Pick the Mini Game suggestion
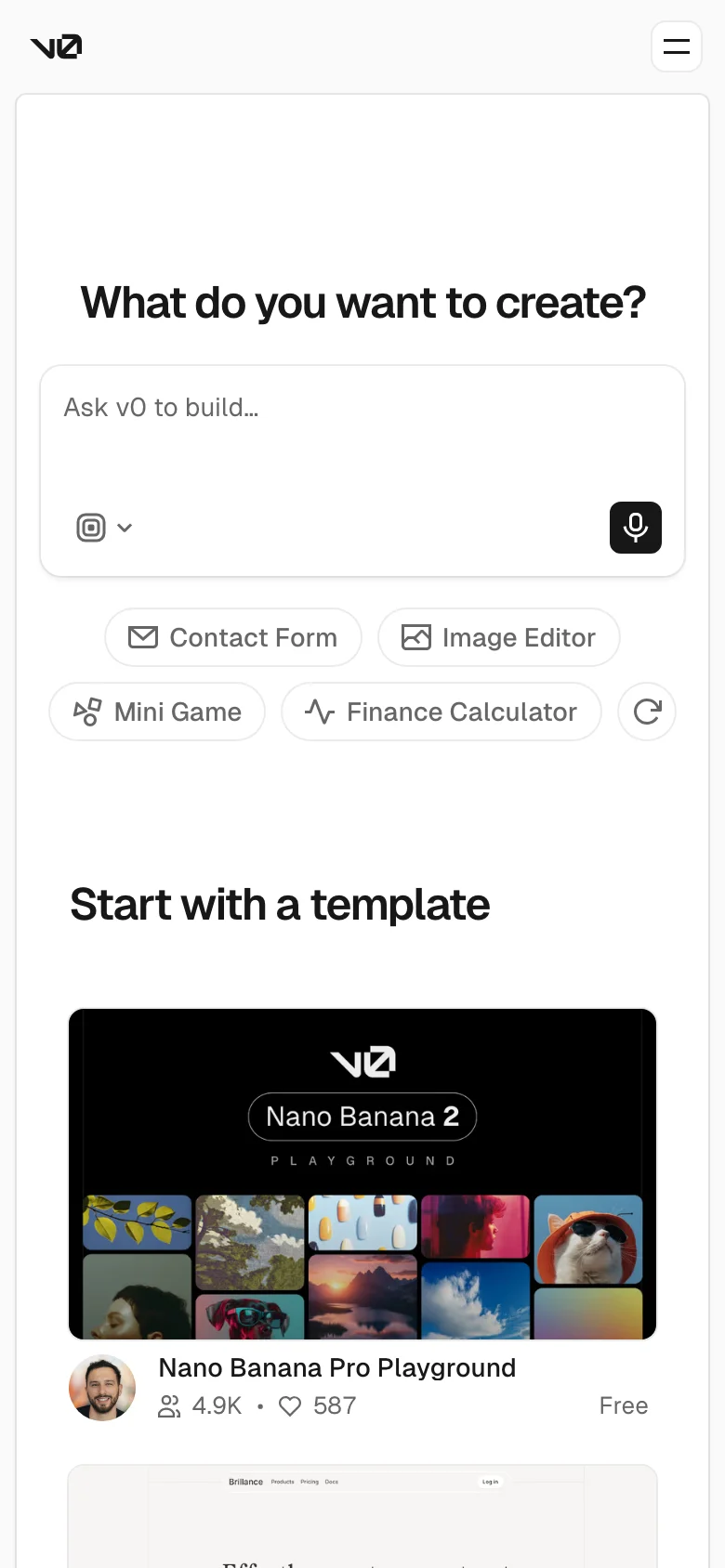725x1568 pixels. tap(157, 712)
